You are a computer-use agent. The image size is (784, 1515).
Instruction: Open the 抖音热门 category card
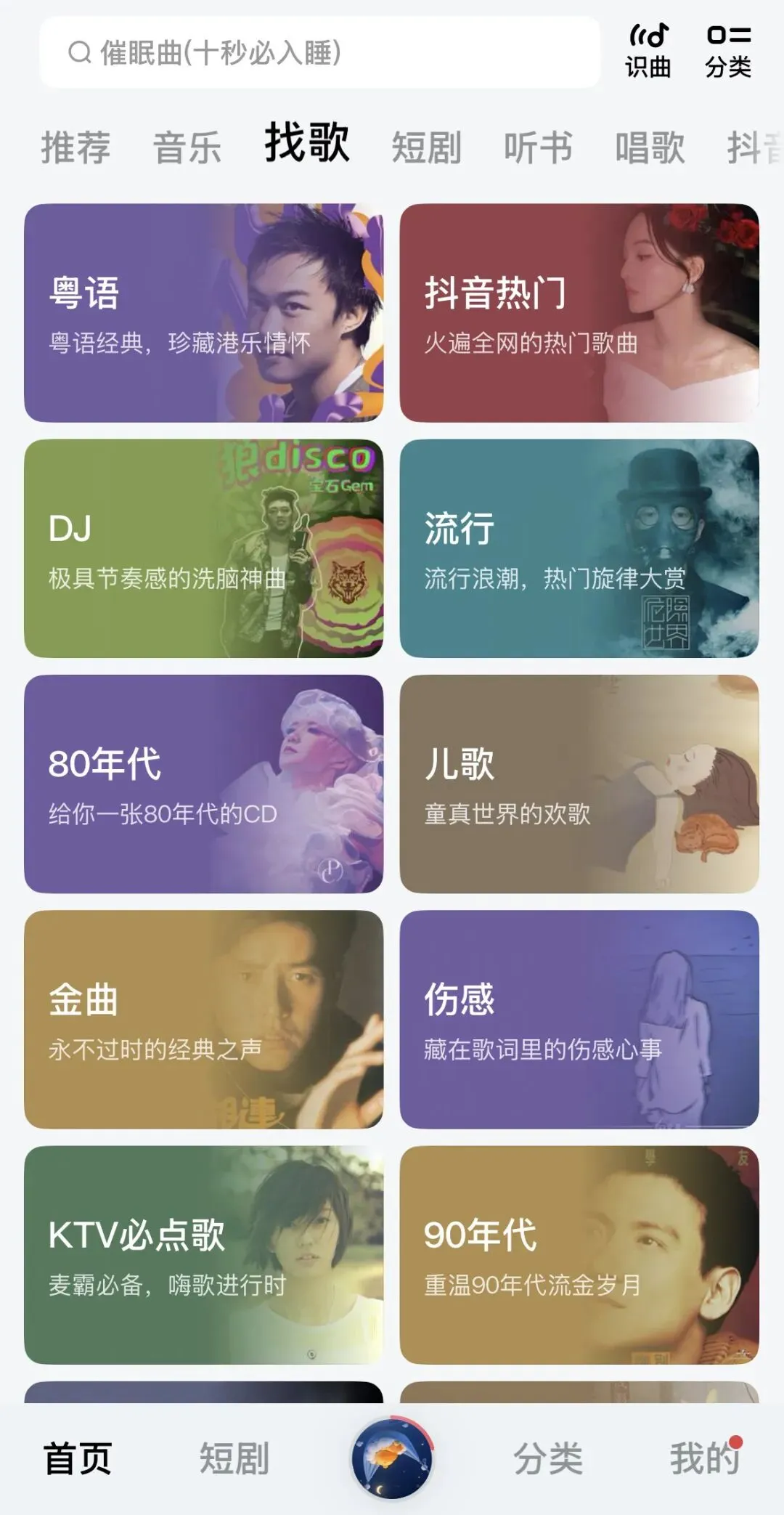(x=579, y=312)
